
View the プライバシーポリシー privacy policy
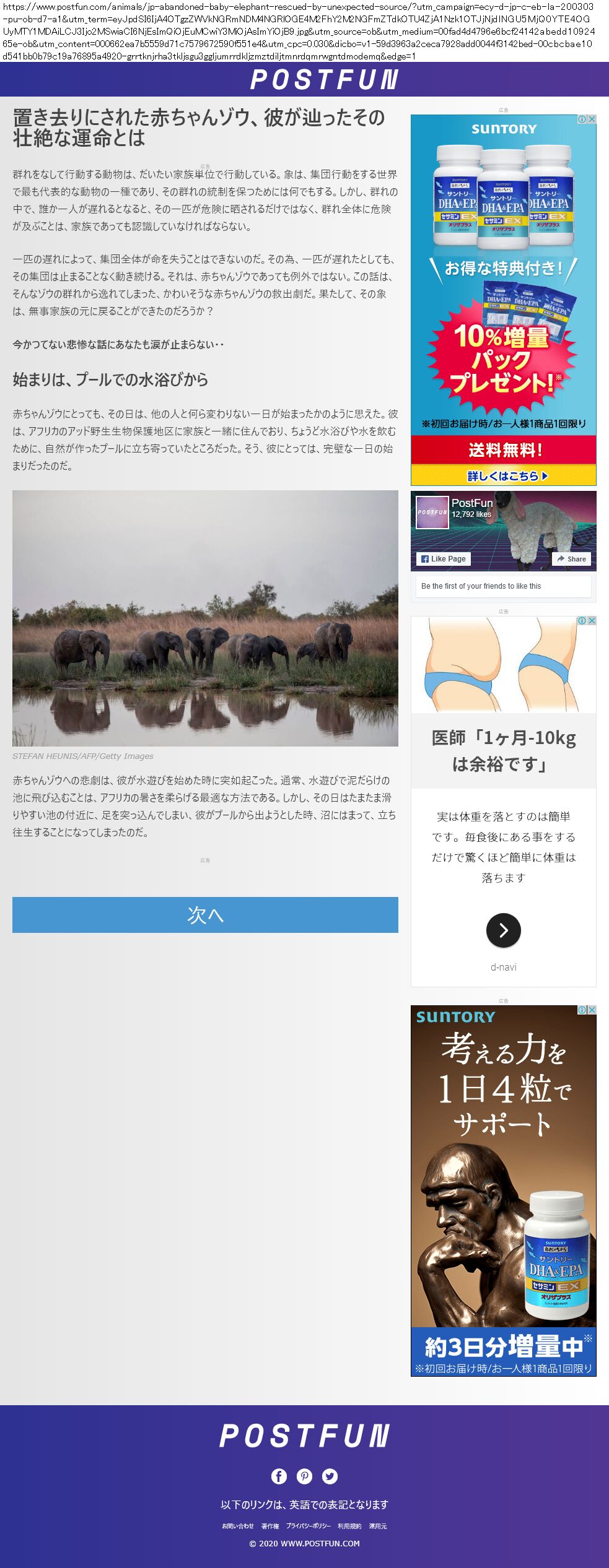click(308, 1526)
